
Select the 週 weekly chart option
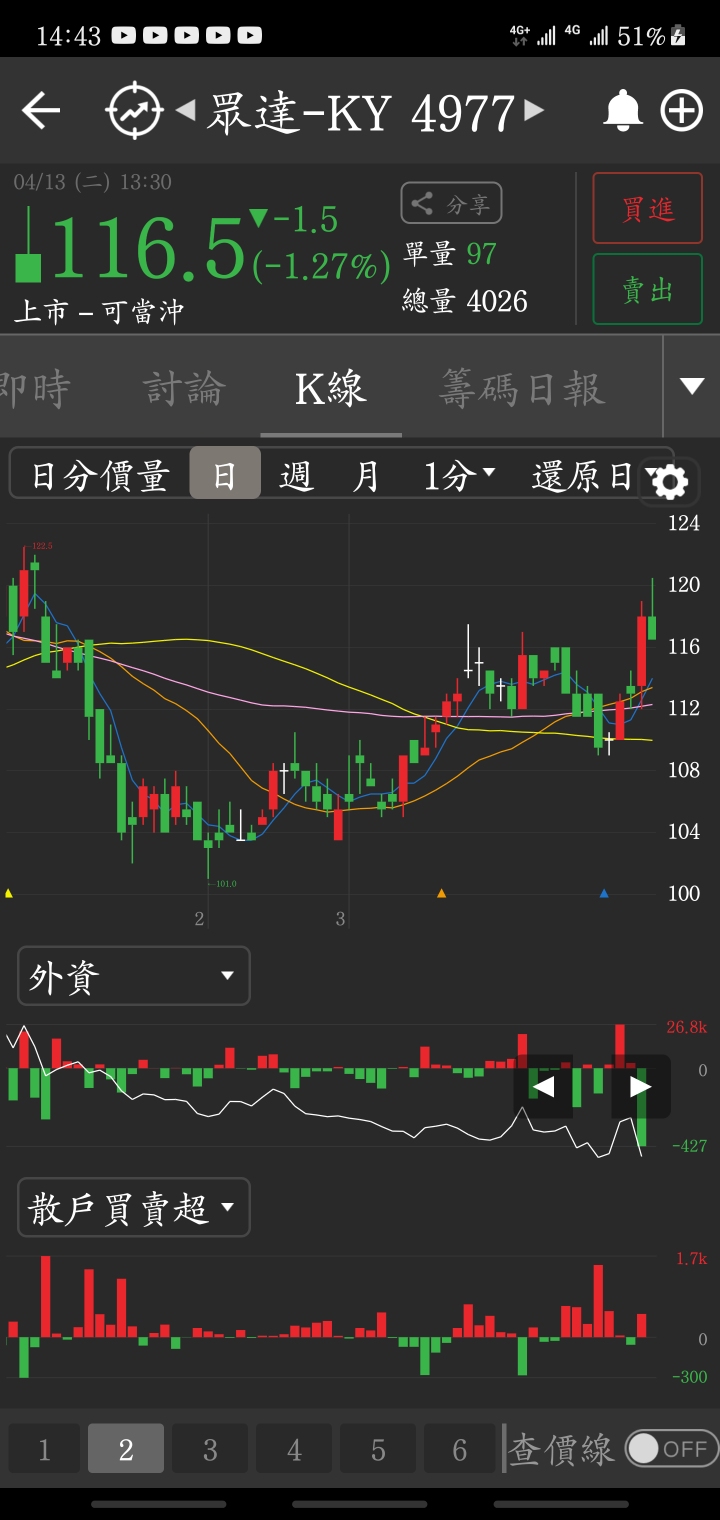295,475
